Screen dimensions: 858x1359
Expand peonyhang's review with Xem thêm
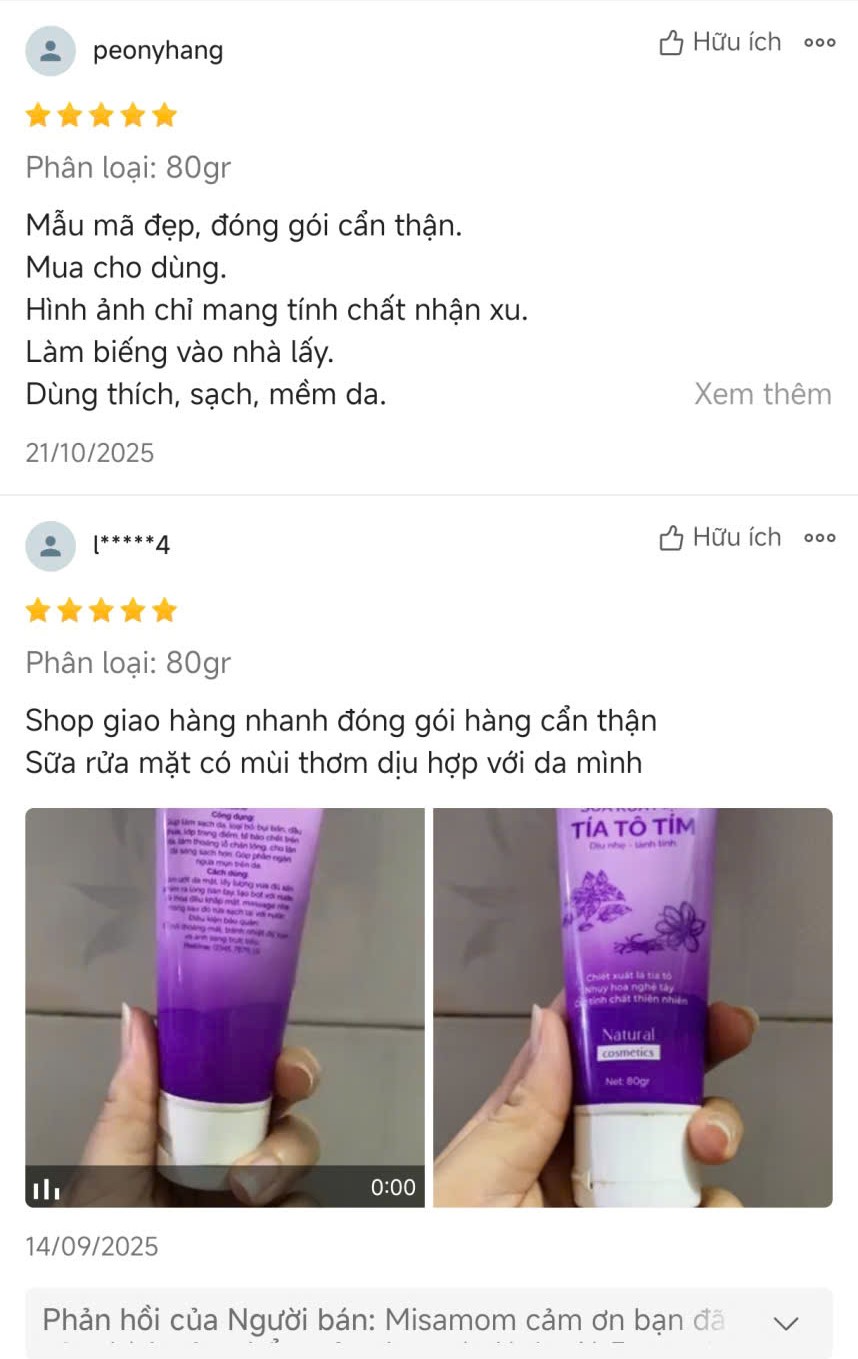click(762, 394)
